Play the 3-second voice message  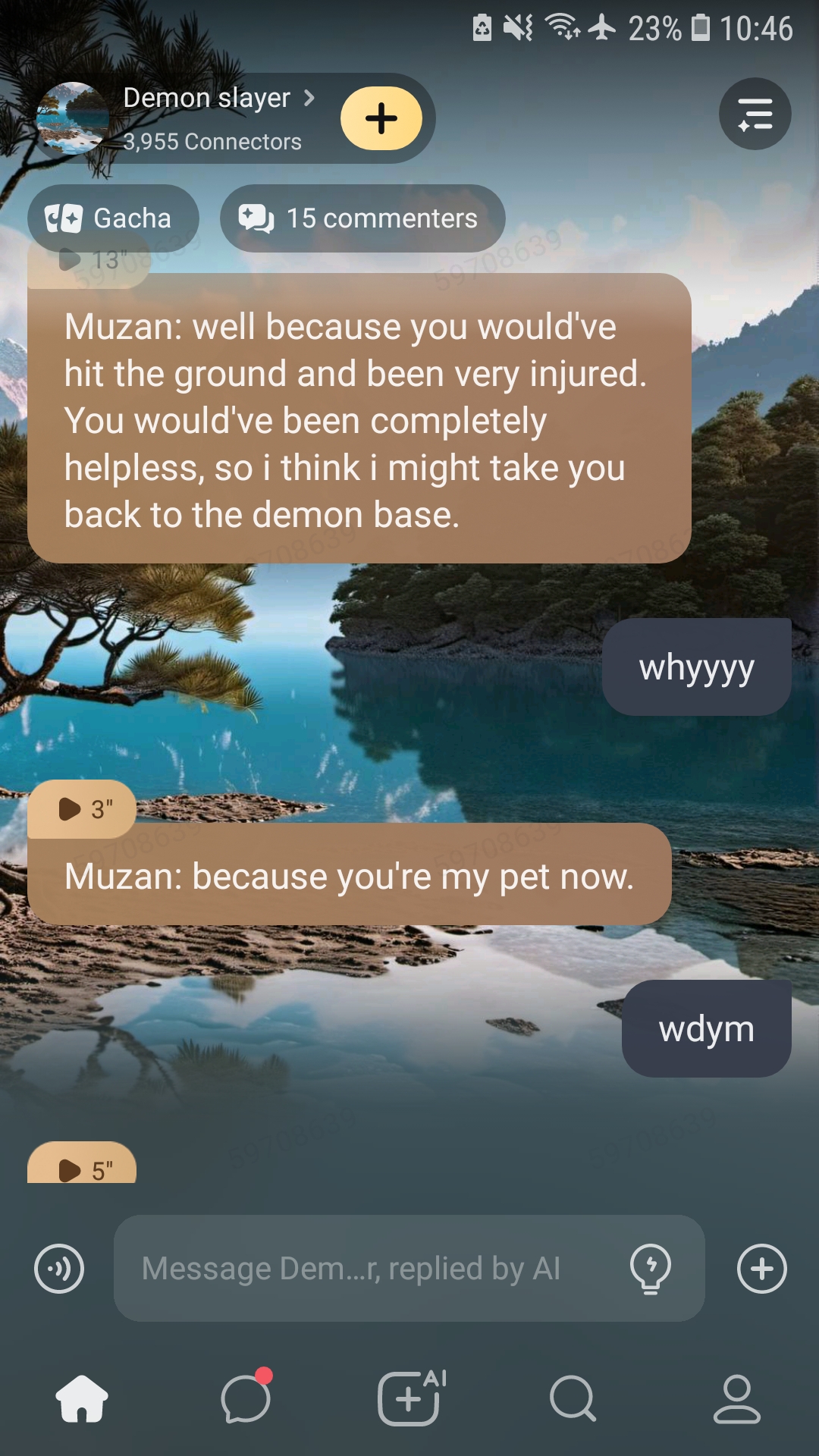tap(83, 809)
